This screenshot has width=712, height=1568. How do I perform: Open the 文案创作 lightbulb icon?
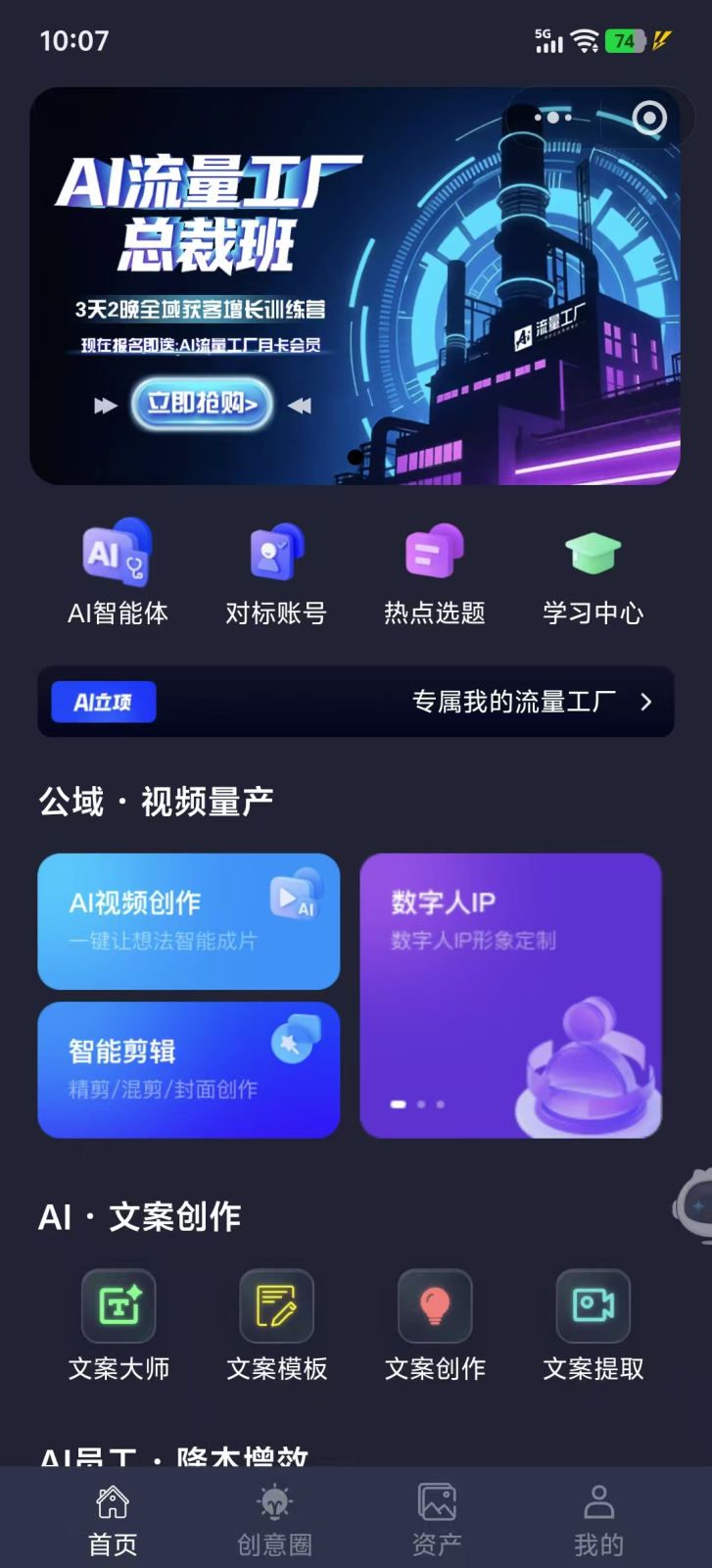click(x=434, y=1306)
